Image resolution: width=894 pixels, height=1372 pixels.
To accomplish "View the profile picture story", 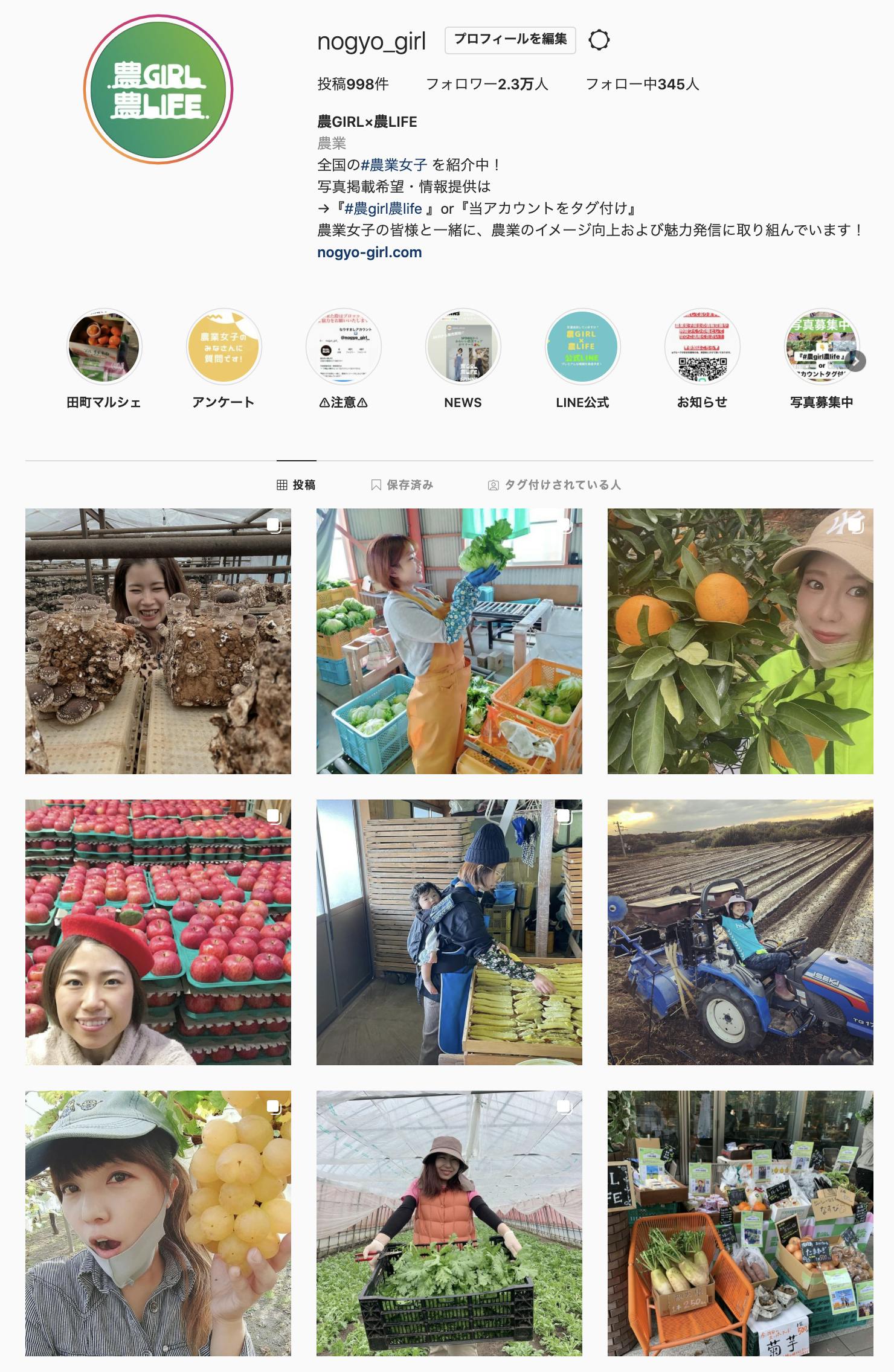I will tap(158, 89).
